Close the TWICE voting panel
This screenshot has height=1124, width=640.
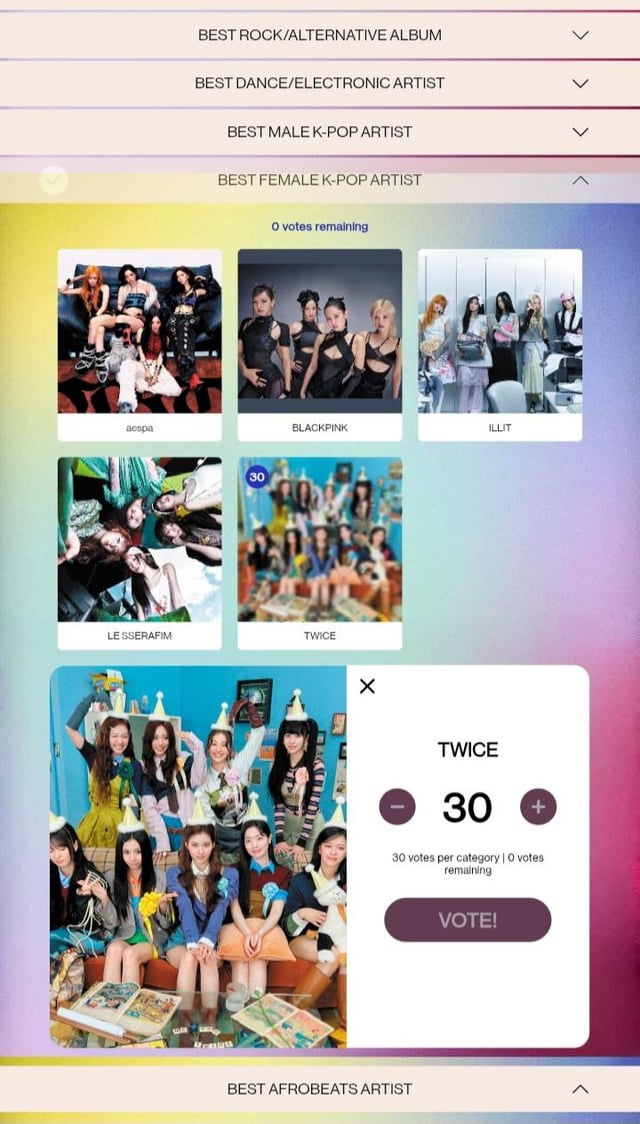(x=367, y=686)
